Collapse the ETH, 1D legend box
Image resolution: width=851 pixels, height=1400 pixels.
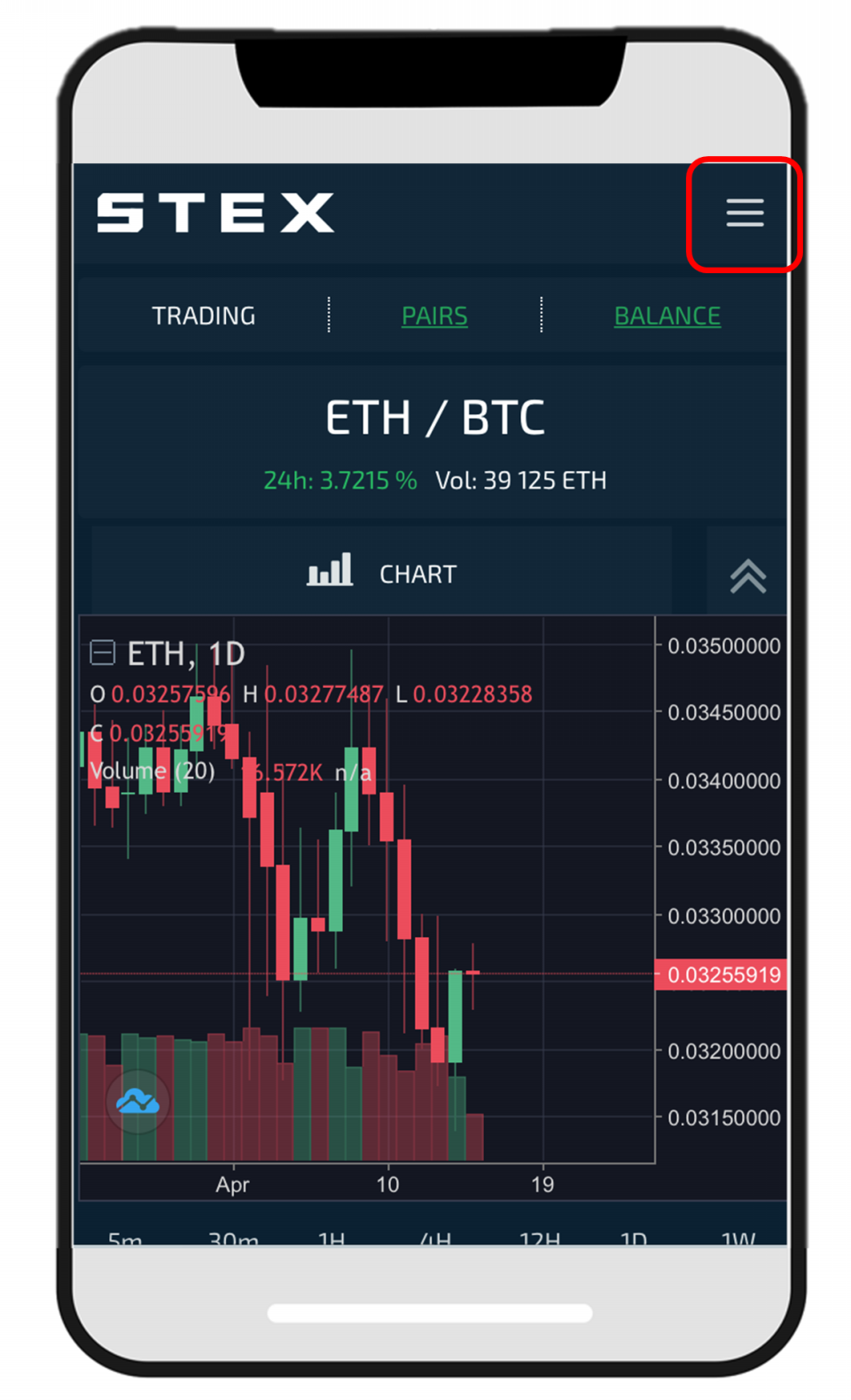coord(103,653)
